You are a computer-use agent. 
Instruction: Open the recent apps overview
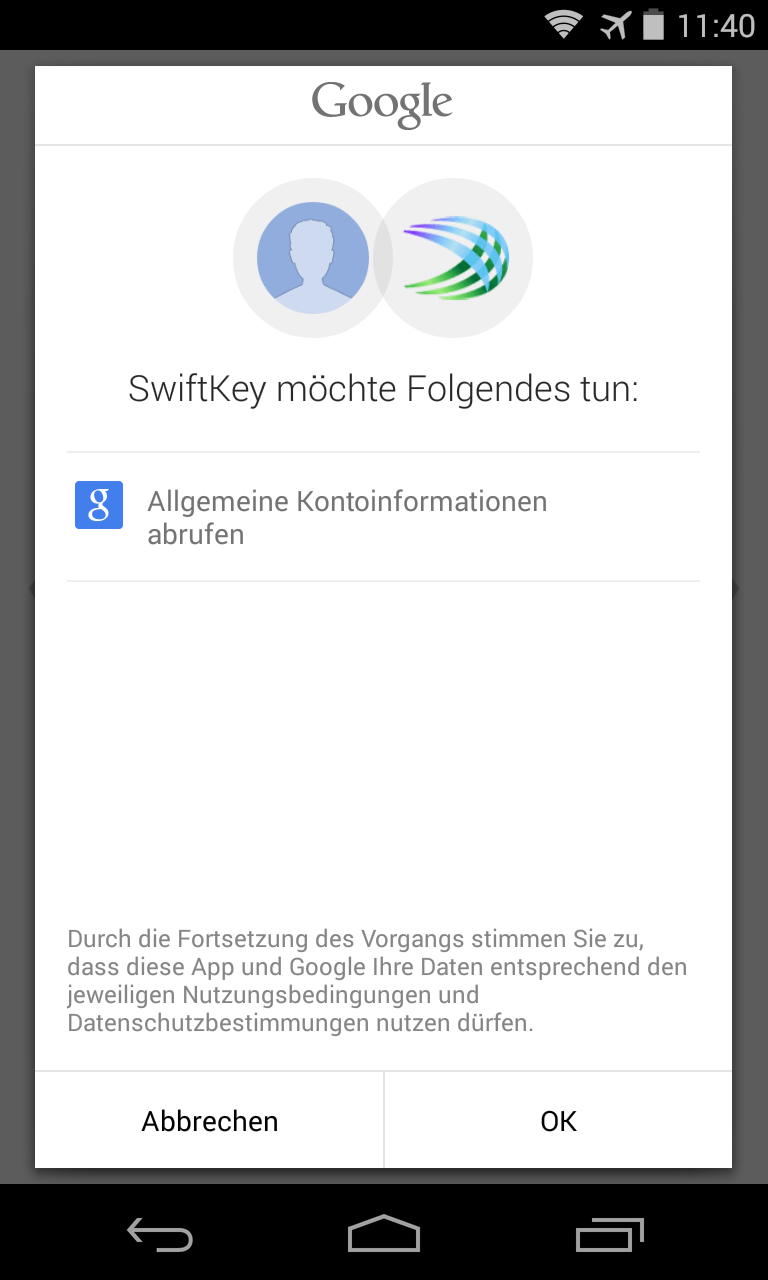click(x=610, y=1234)
